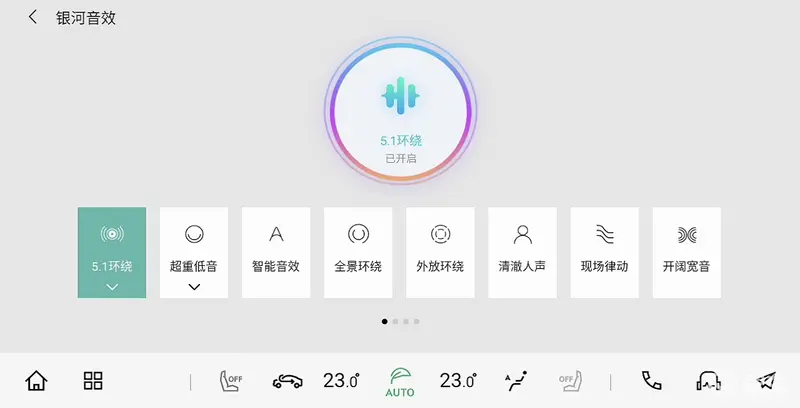Turn on AUTO climate mode
The height and width of the screenshot is (408, 800).
tap(400, 381)
